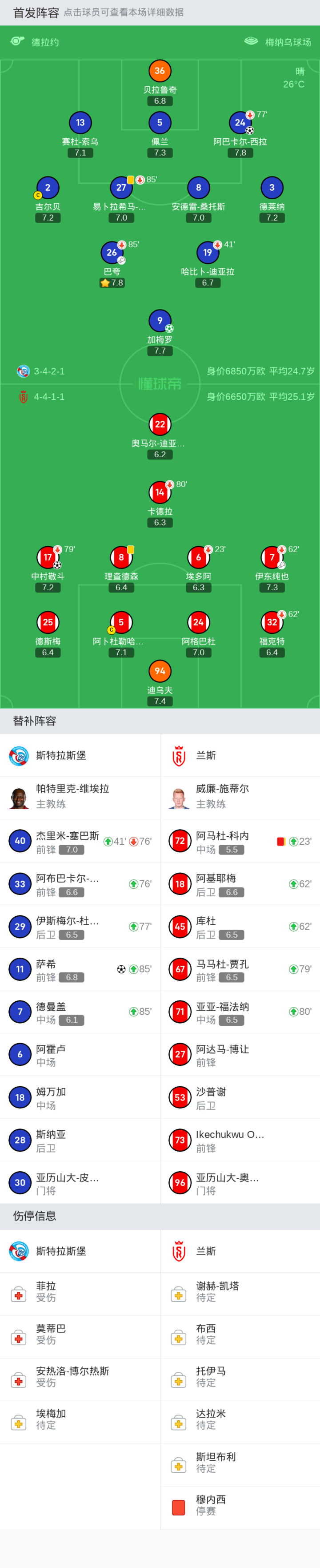Open captain 吉尔贝 number 2 stats

coord(48,188)
